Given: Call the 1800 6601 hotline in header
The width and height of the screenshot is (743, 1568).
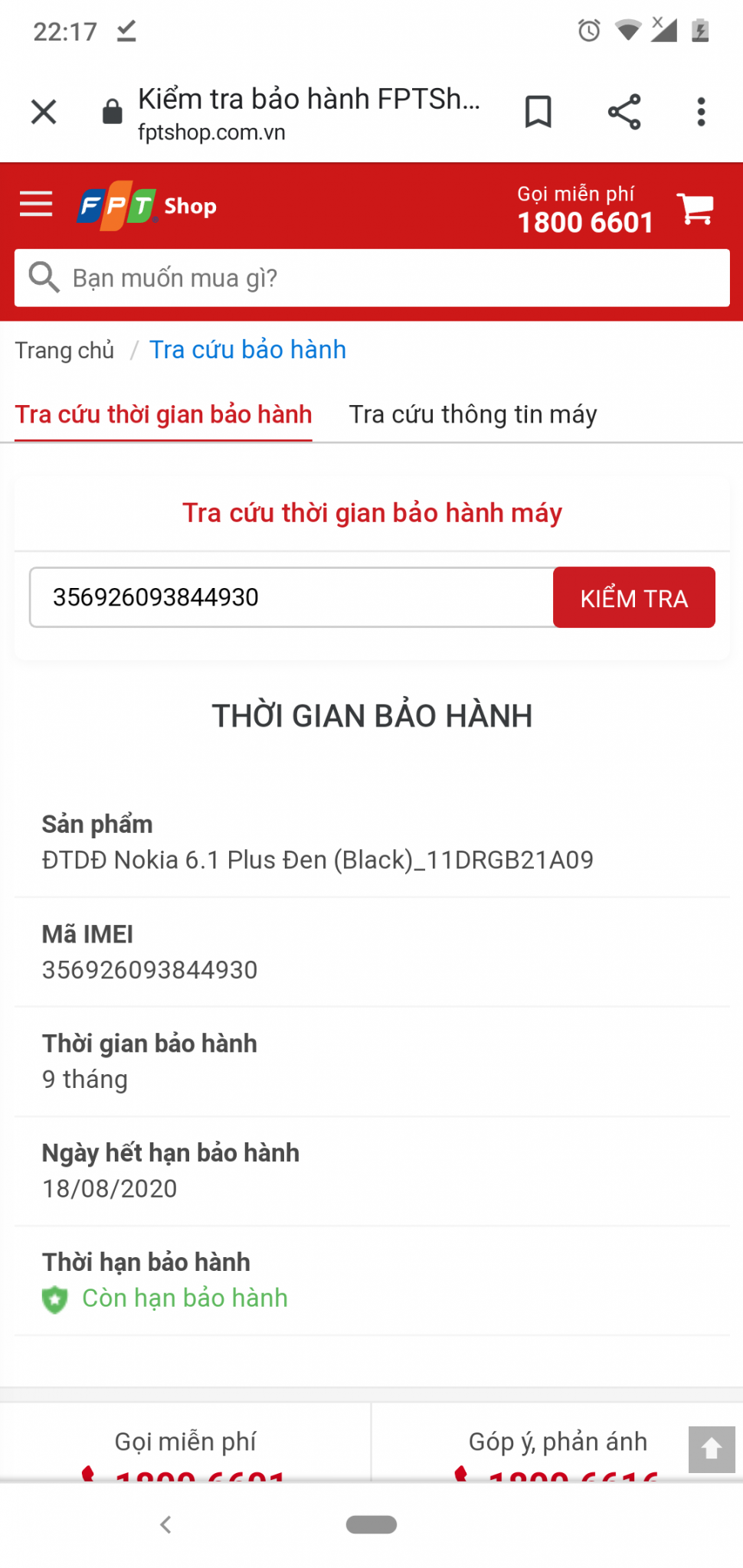Looking at the screenshot, I should click(584, 222).
